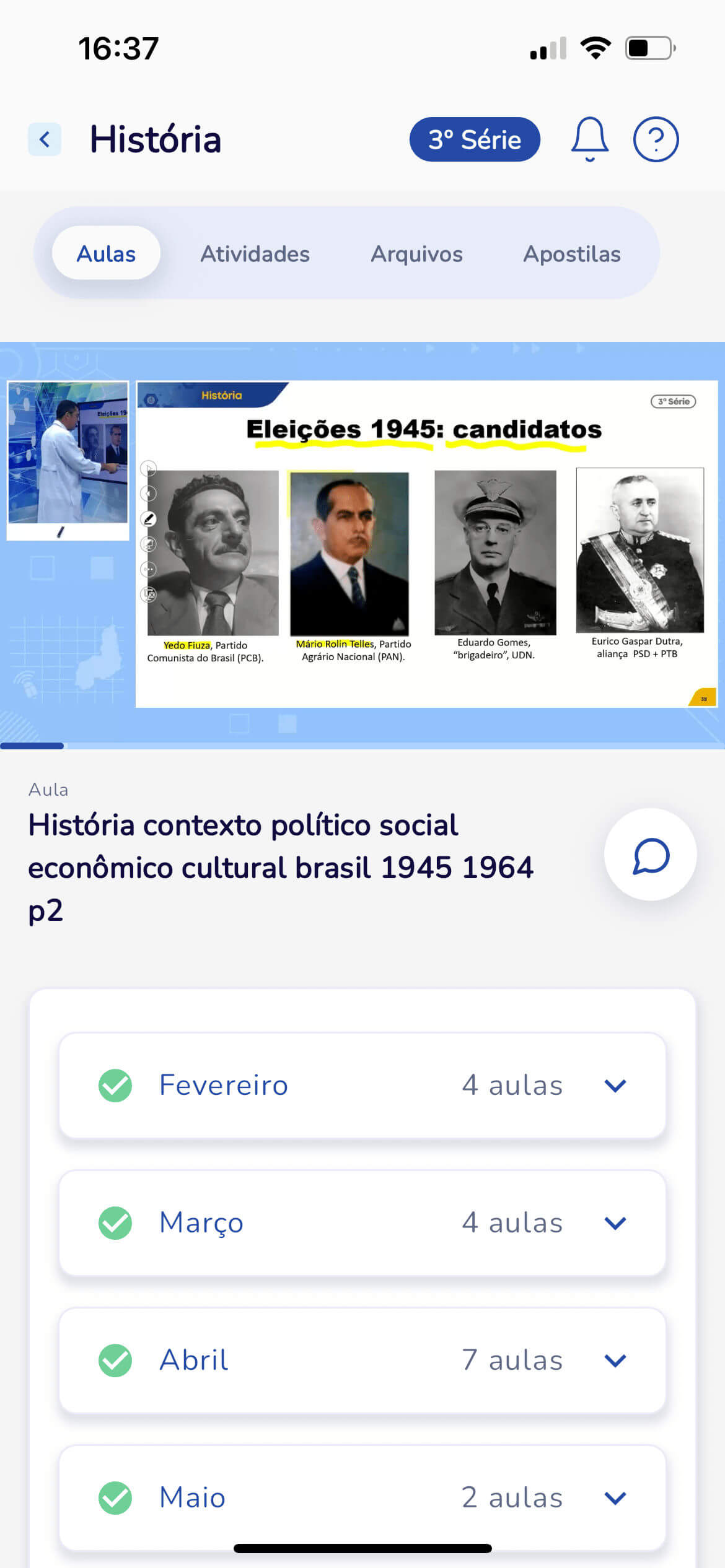Play the Eleições 1945 lesson video

click(362, 544)
